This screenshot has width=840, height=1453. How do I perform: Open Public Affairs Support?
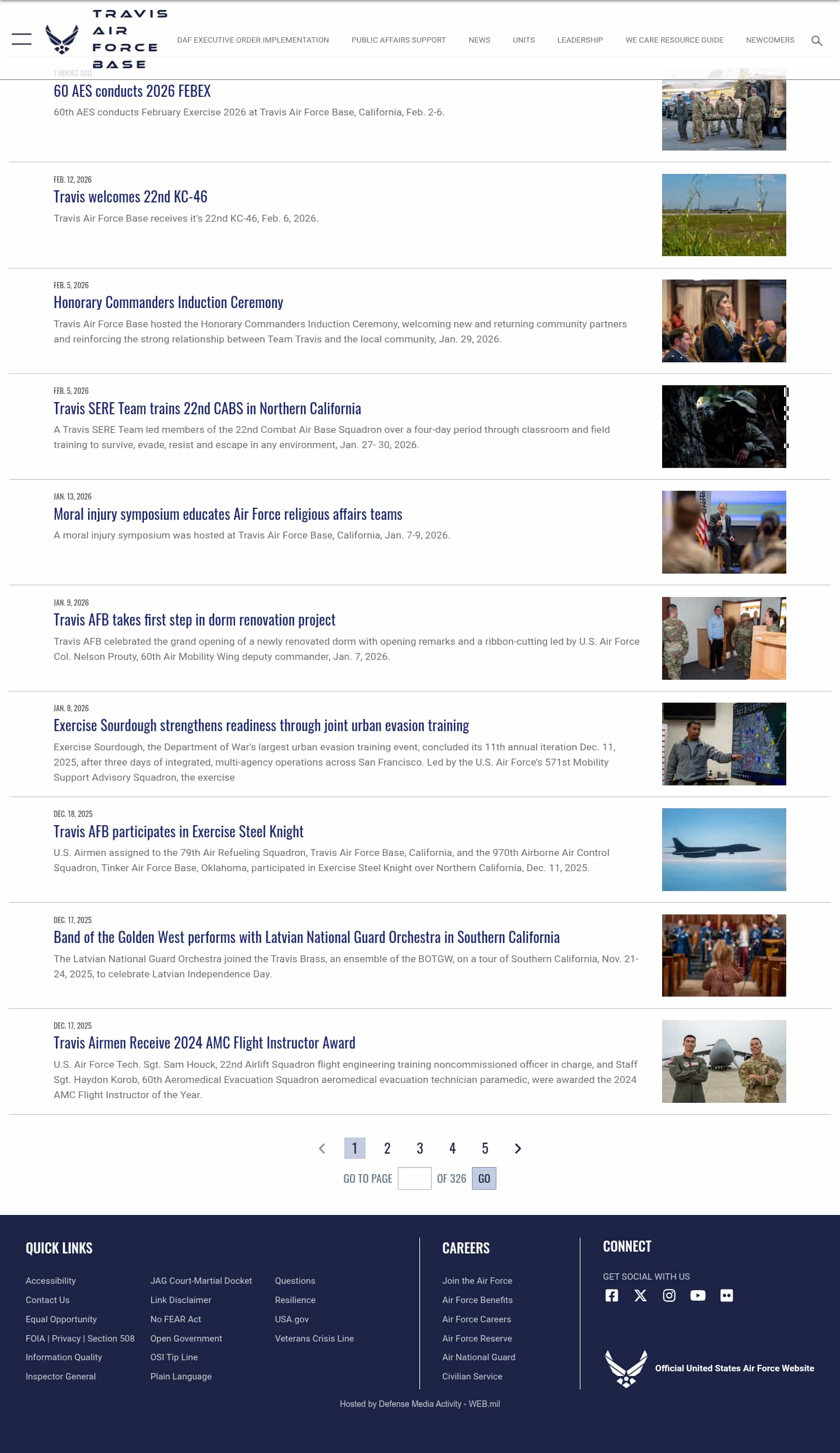pos(398,40)
